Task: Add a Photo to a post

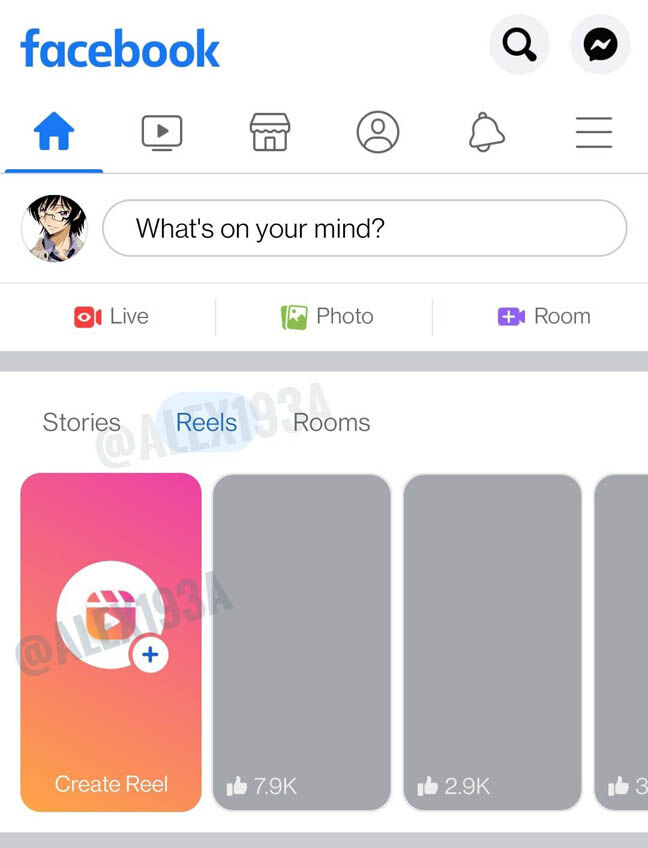Action: click(327, 317)
